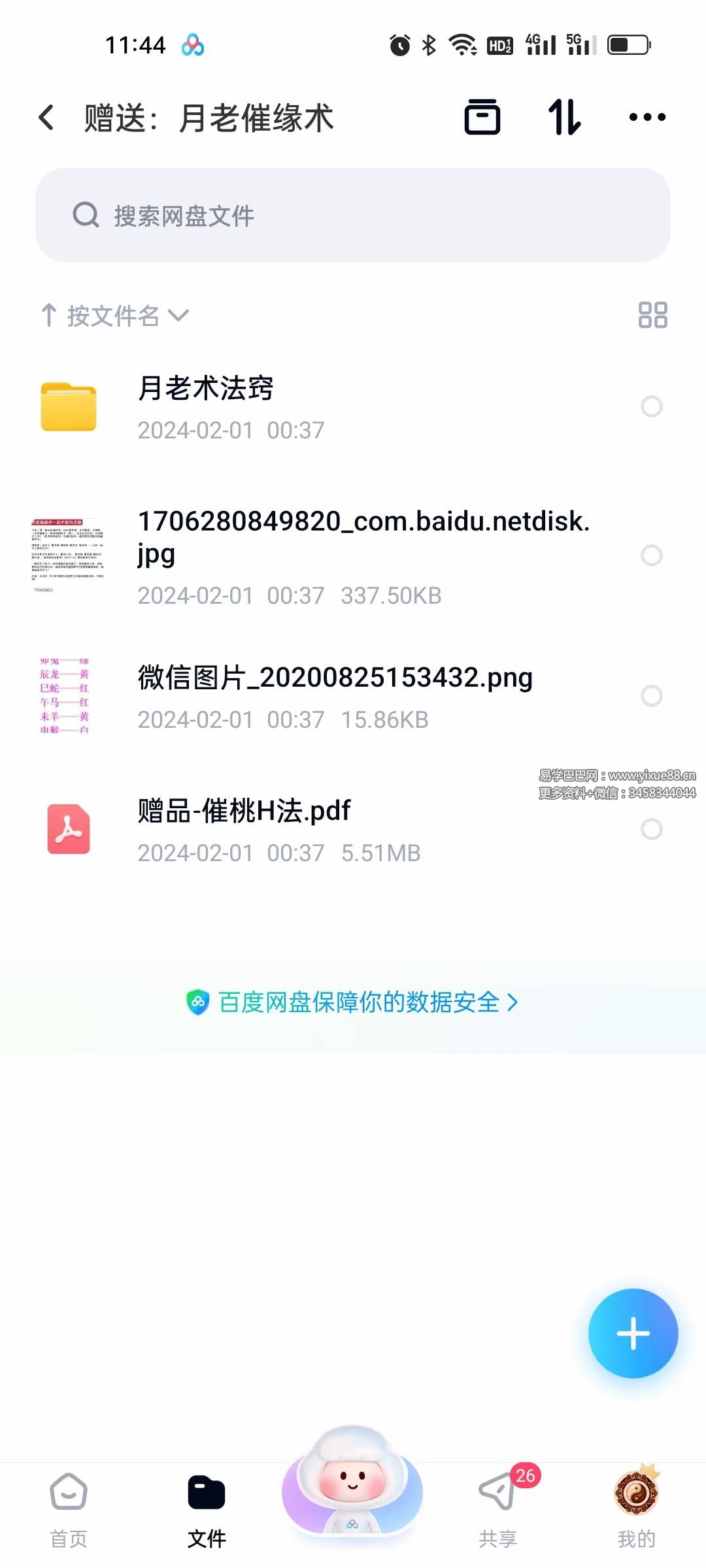Select the 1706280849820_com.baidu.netdisk.jpg checkbox

click(652, 555)
